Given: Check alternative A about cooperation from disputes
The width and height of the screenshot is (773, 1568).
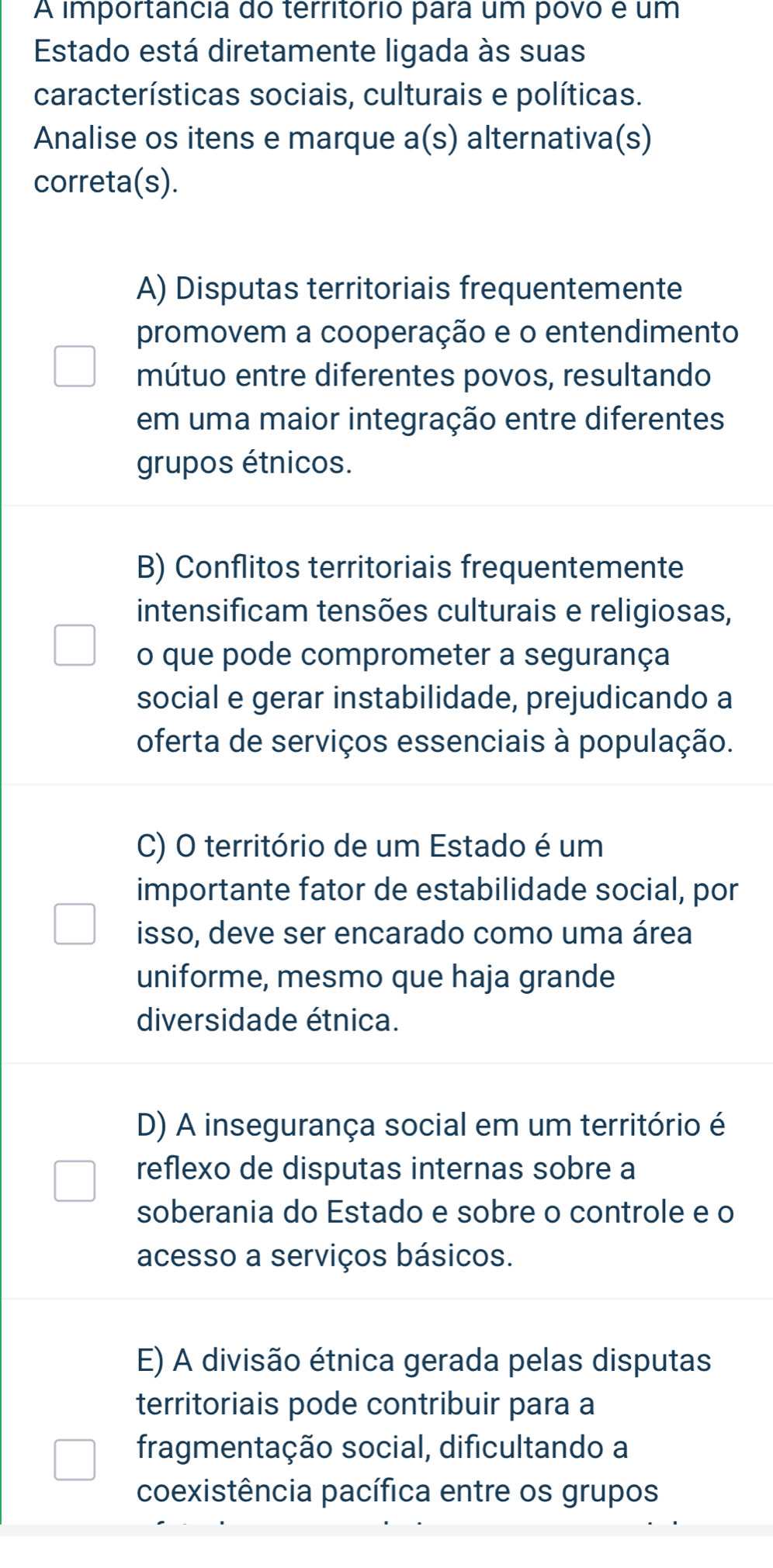Looking at the screenshot, I should [75, 366].
